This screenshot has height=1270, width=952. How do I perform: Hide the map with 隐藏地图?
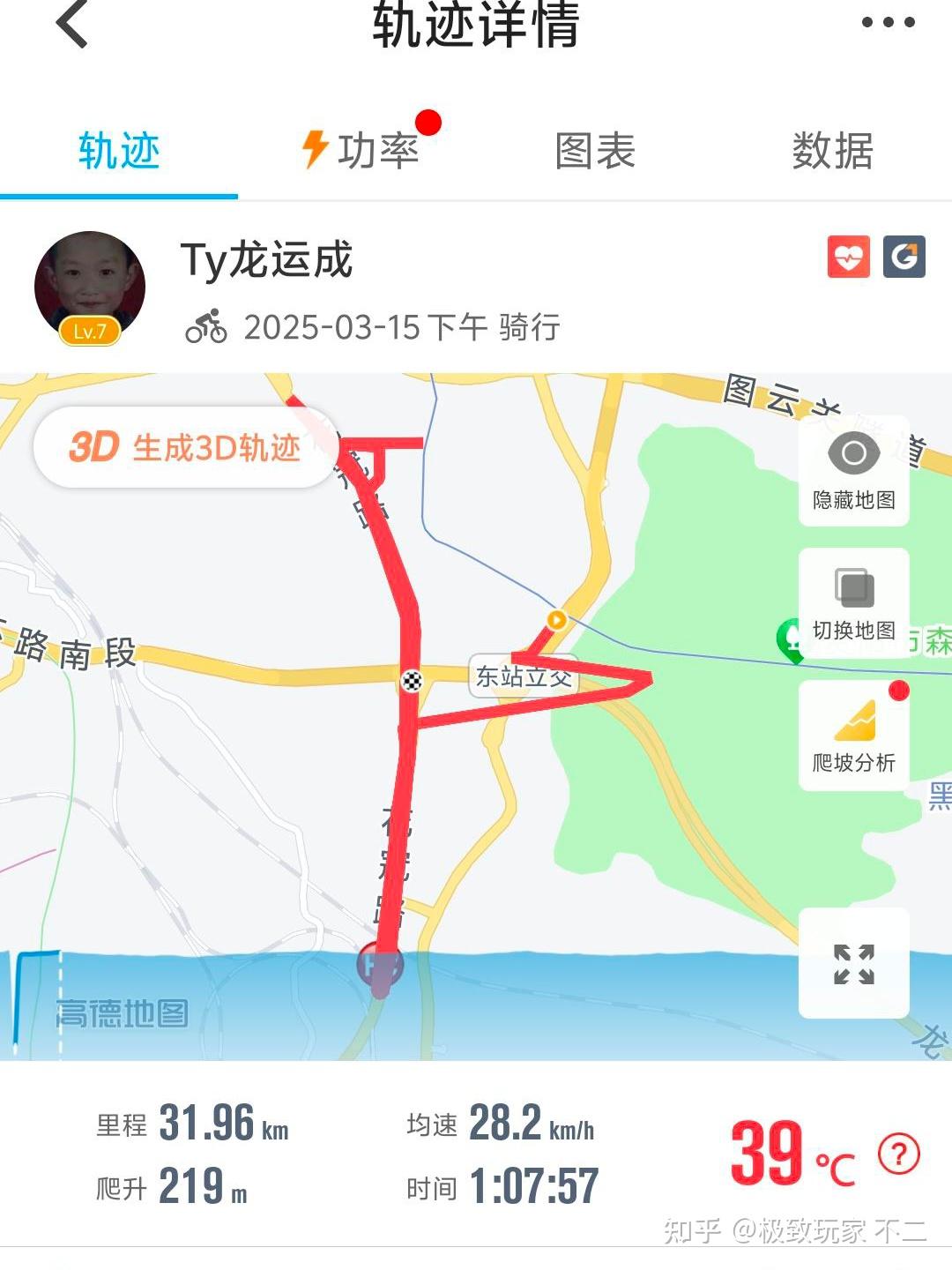[853, 471]
